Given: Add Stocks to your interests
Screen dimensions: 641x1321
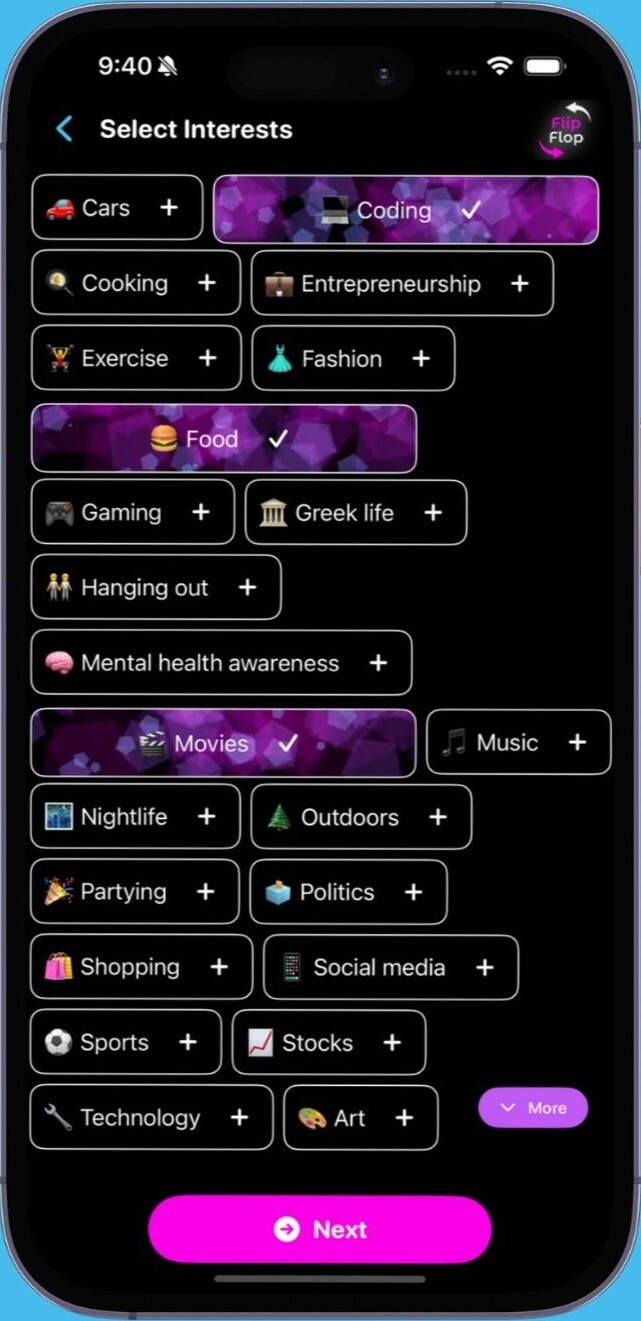Looking at the screenshot, I should click(x=328, y=1042).
